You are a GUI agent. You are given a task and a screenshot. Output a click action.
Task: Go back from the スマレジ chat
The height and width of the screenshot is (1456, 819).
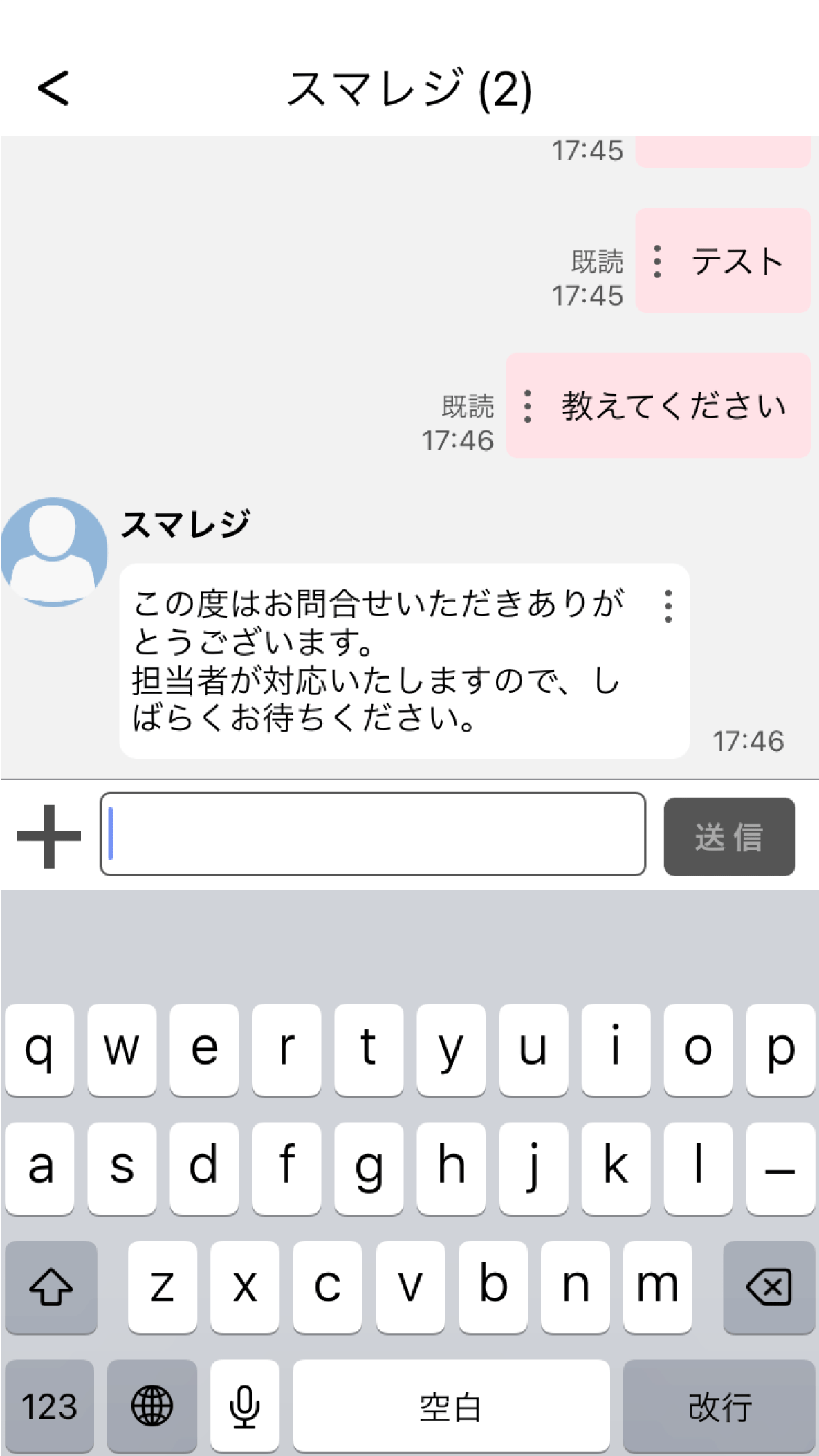click(x=53, y=89)
